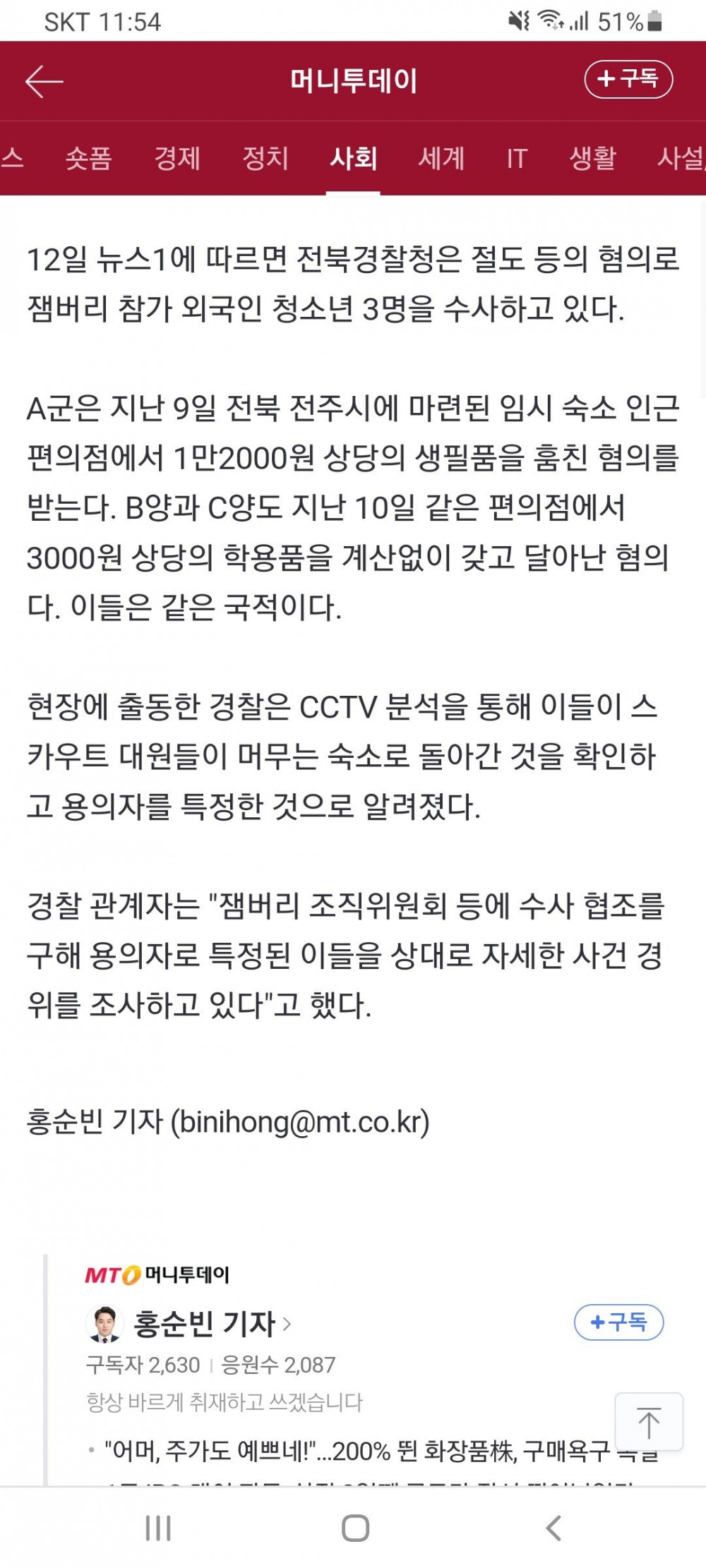Viewport: 706px width, 1568px height.
Task: Open the IT tab
Action: [x=517, y=157]
